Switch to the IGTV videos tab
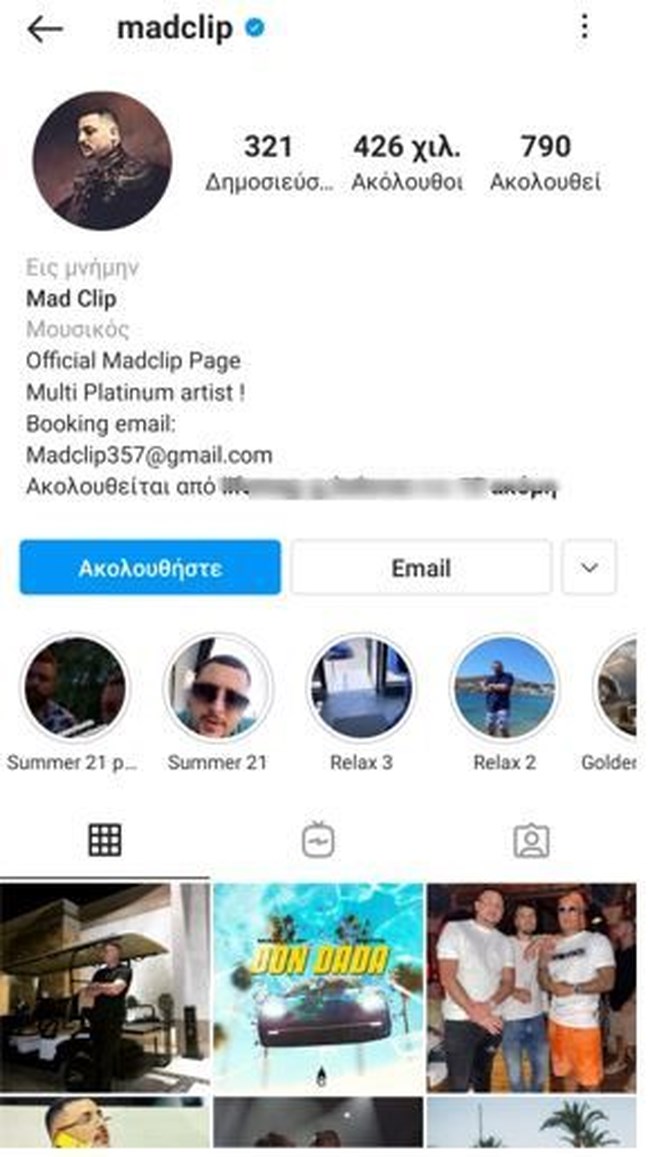The image size is (650, 1157). coord(318,841)
